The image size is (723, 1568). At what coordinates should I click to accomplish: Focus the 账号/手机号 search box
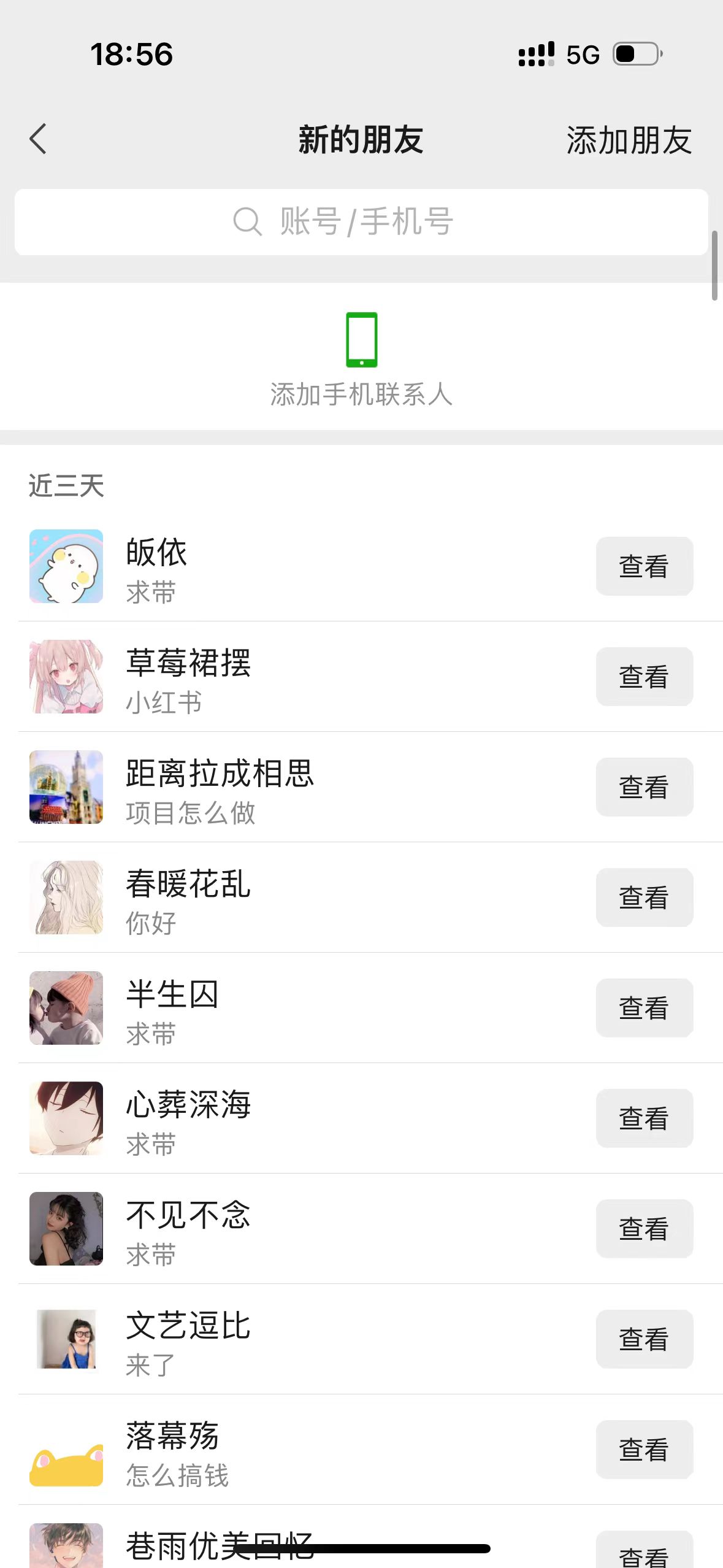pyautogui.click(x=361, y=221)
